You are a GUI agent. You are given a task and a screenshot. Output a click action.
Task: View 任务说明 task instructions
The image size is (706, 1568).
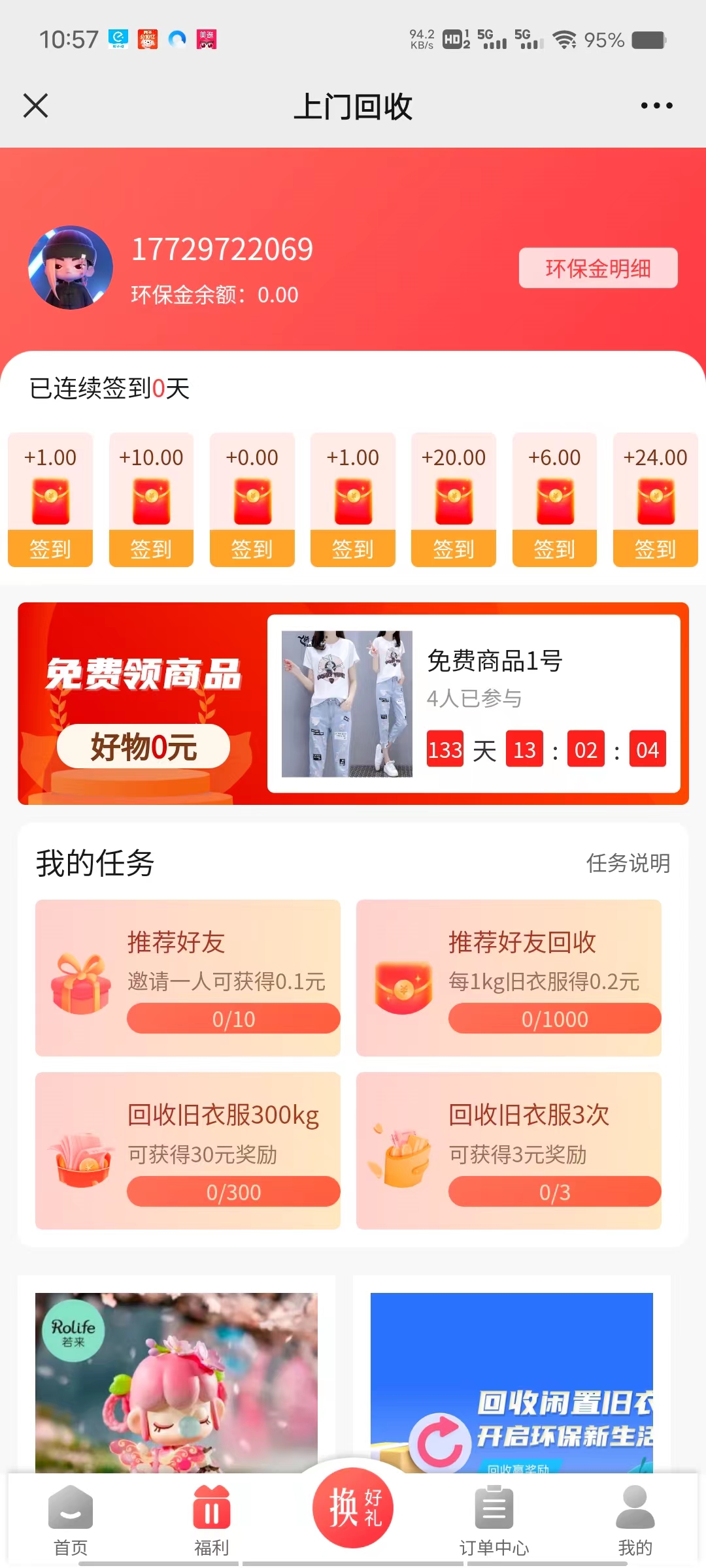pos(628,863)
